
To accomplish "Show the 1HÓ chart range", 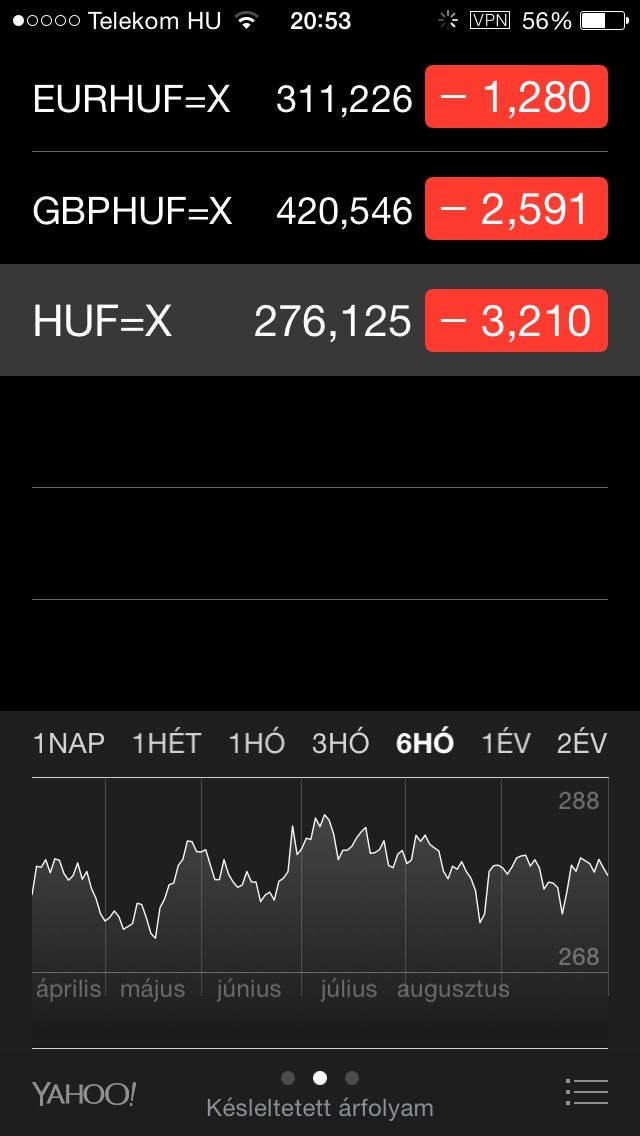I will [x=256, y=743].
